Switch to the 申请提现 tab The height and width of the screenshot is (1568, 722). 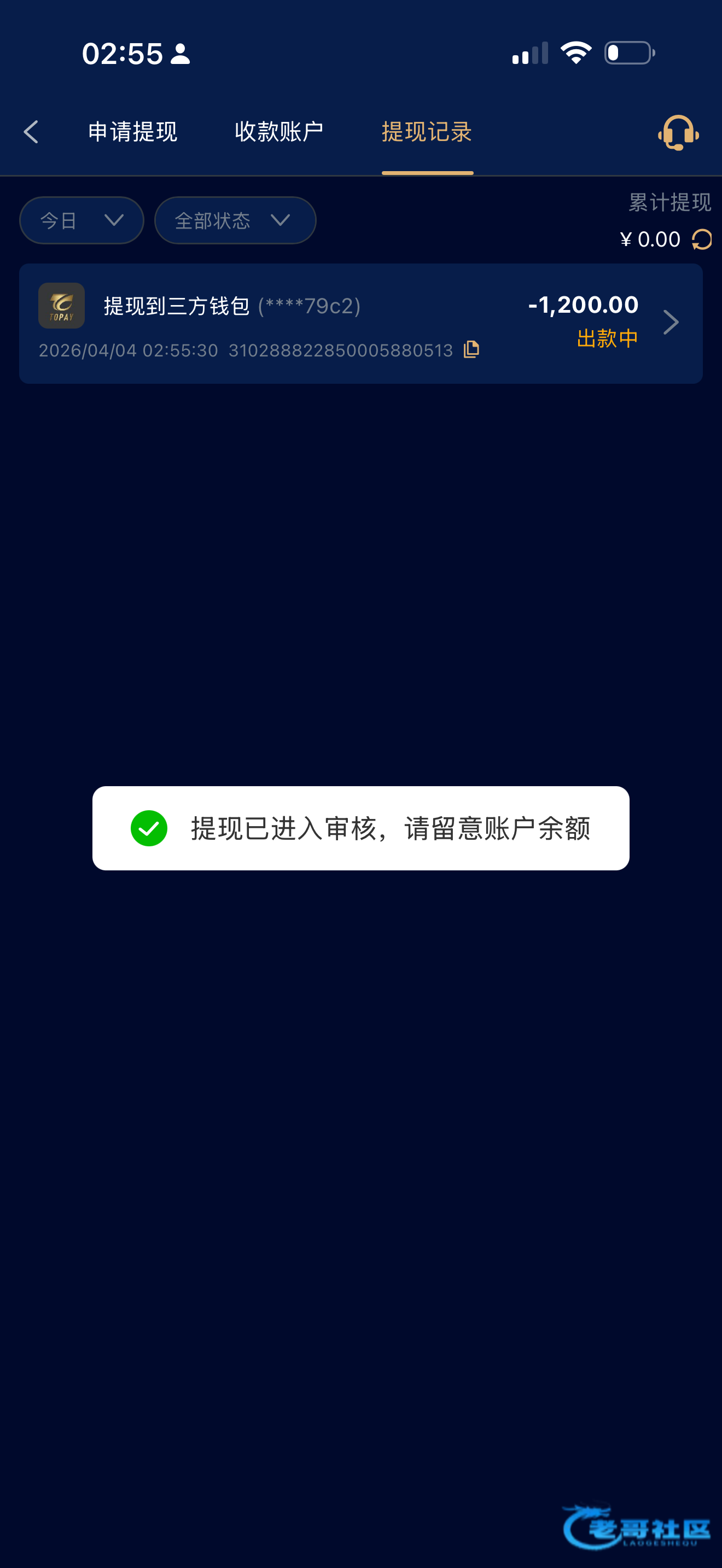[132, 132]
